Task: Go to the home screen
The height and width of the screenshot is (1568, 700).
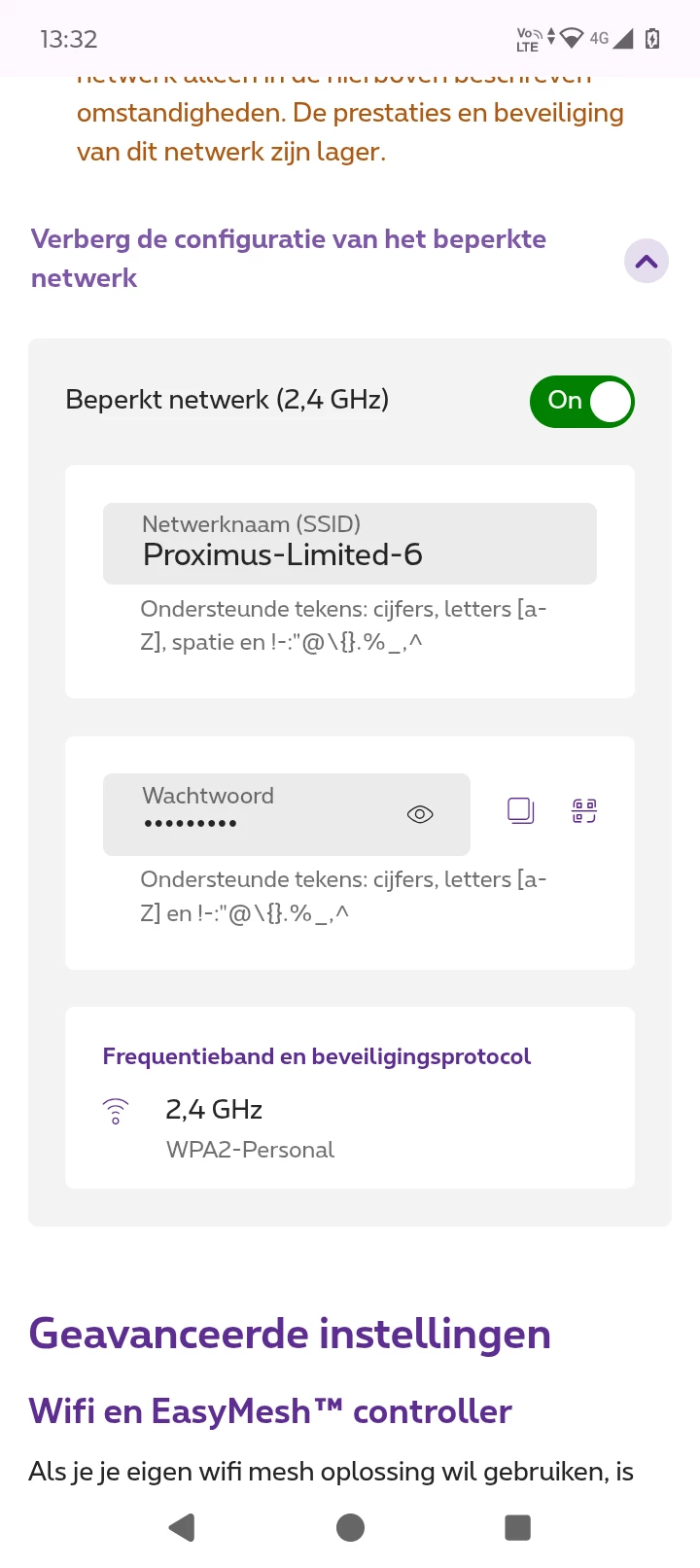Action: coord(350,1527)
